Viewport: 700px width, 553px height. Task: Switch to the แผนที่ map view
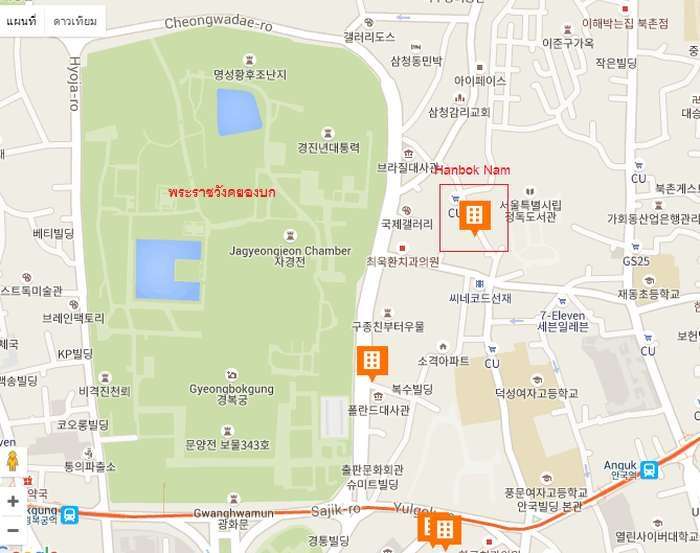(x=19, y=20)
